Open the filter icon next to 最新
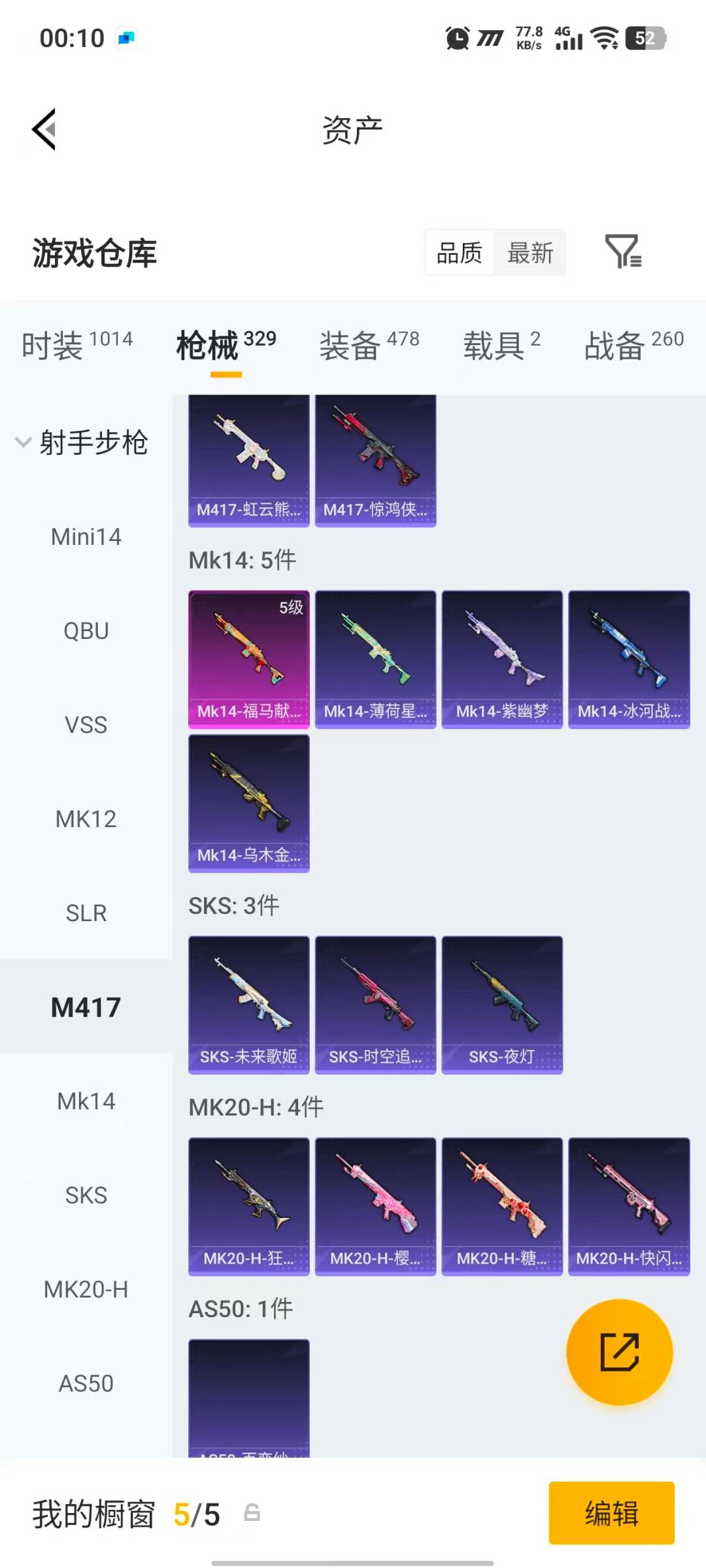706x1568 pixels. pos(622,252)
